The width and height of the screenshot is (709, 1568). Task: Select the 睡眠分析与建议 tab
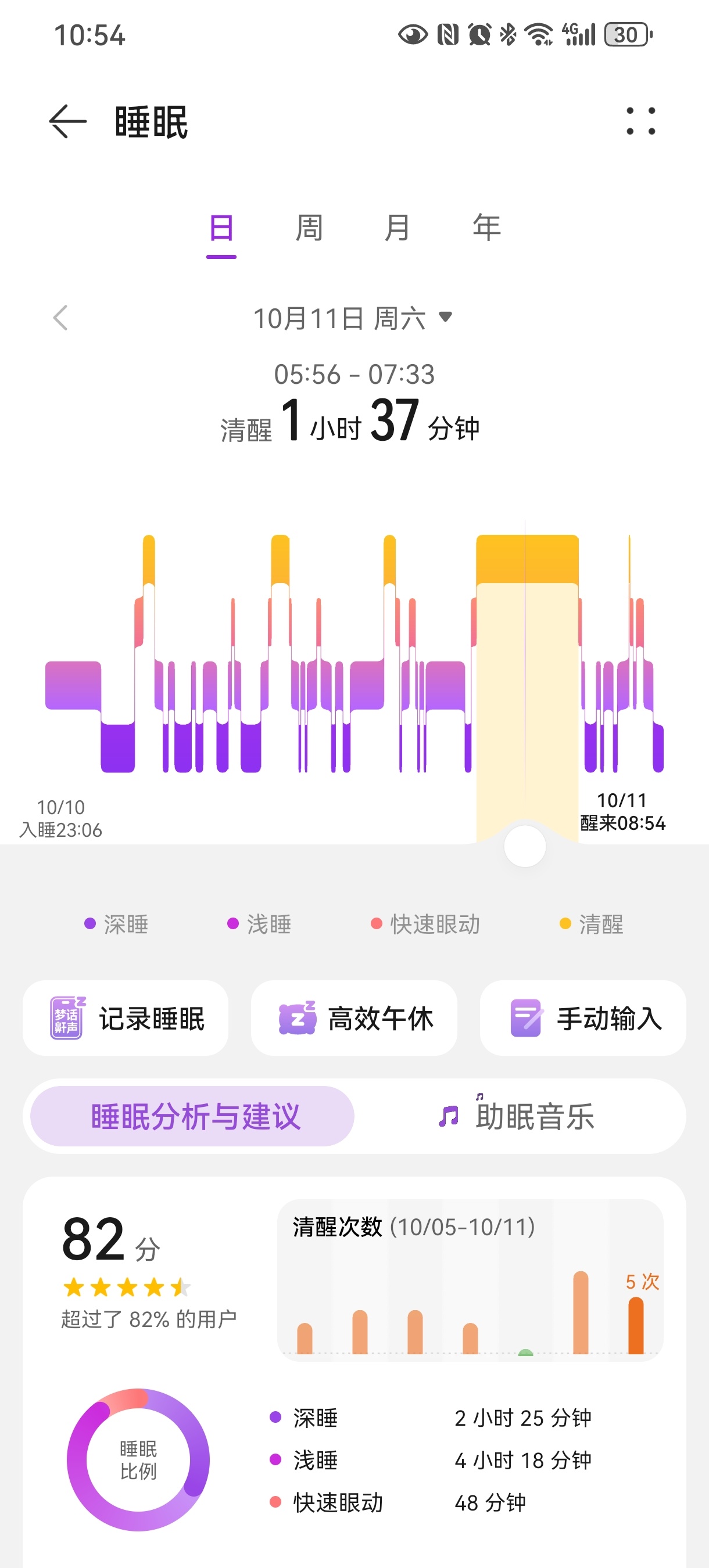click(192, 1116)
